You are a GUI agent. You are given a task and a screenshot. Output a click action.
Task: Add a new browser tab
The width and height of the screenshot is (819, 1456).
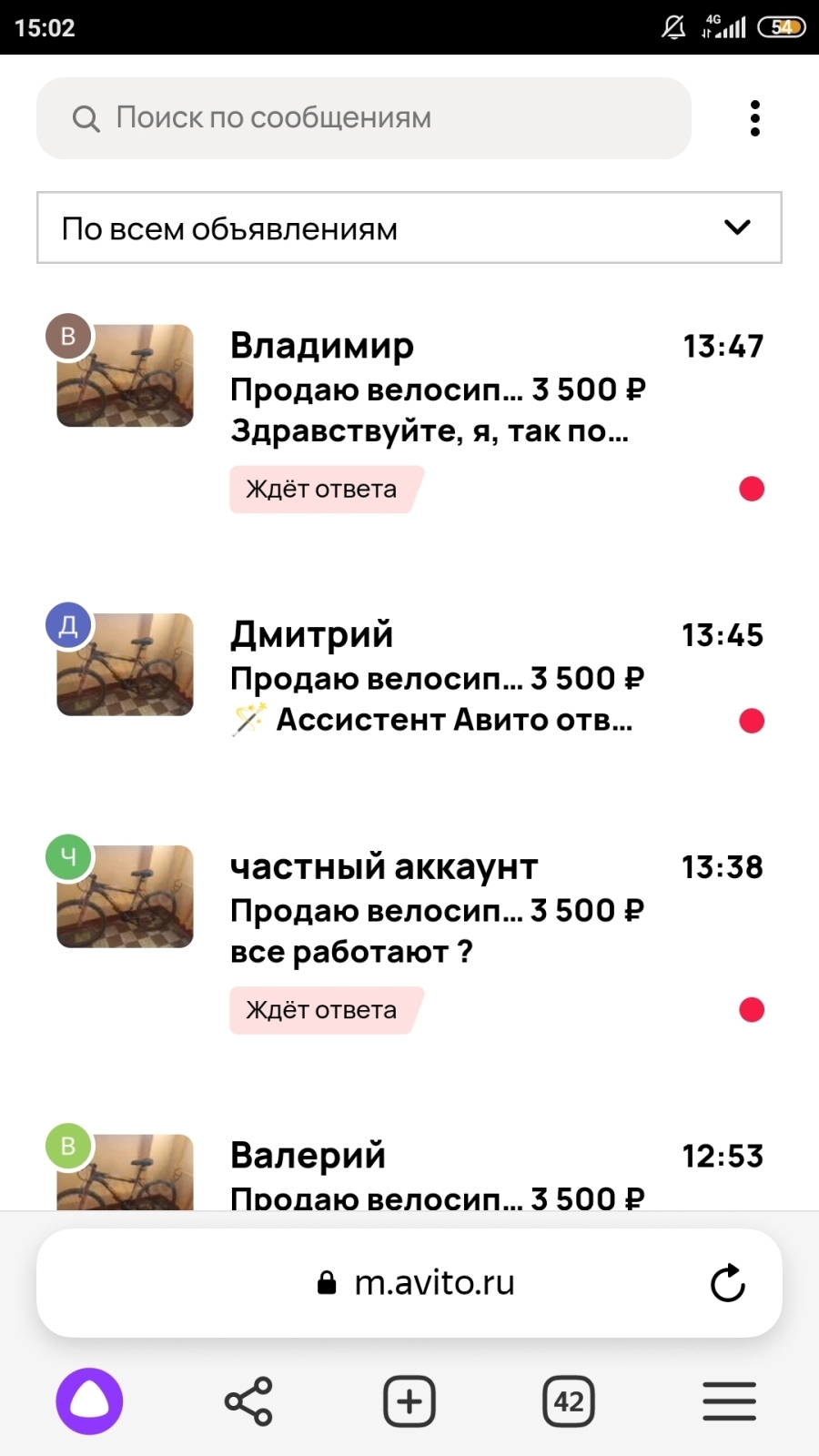coord(409,1401)
